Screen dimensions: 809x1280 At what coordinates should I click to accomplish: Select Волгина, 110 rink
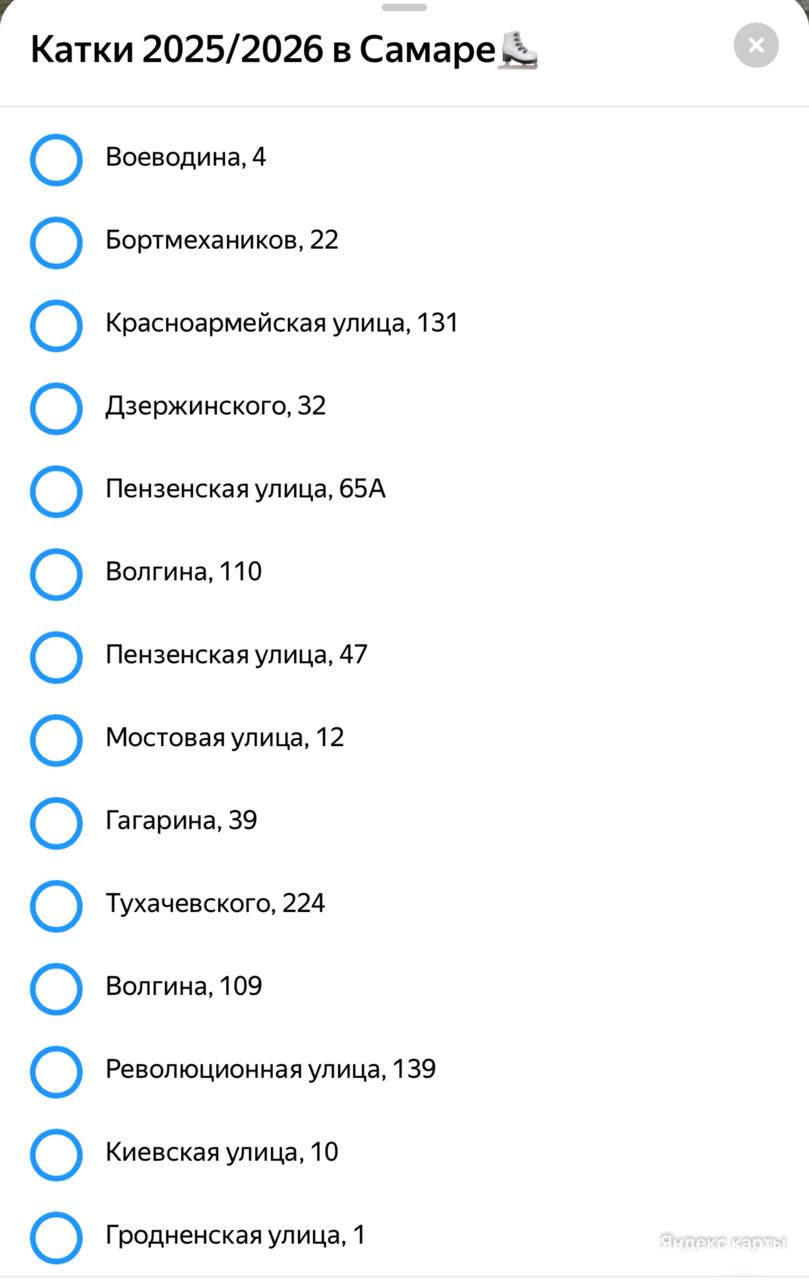183,572
